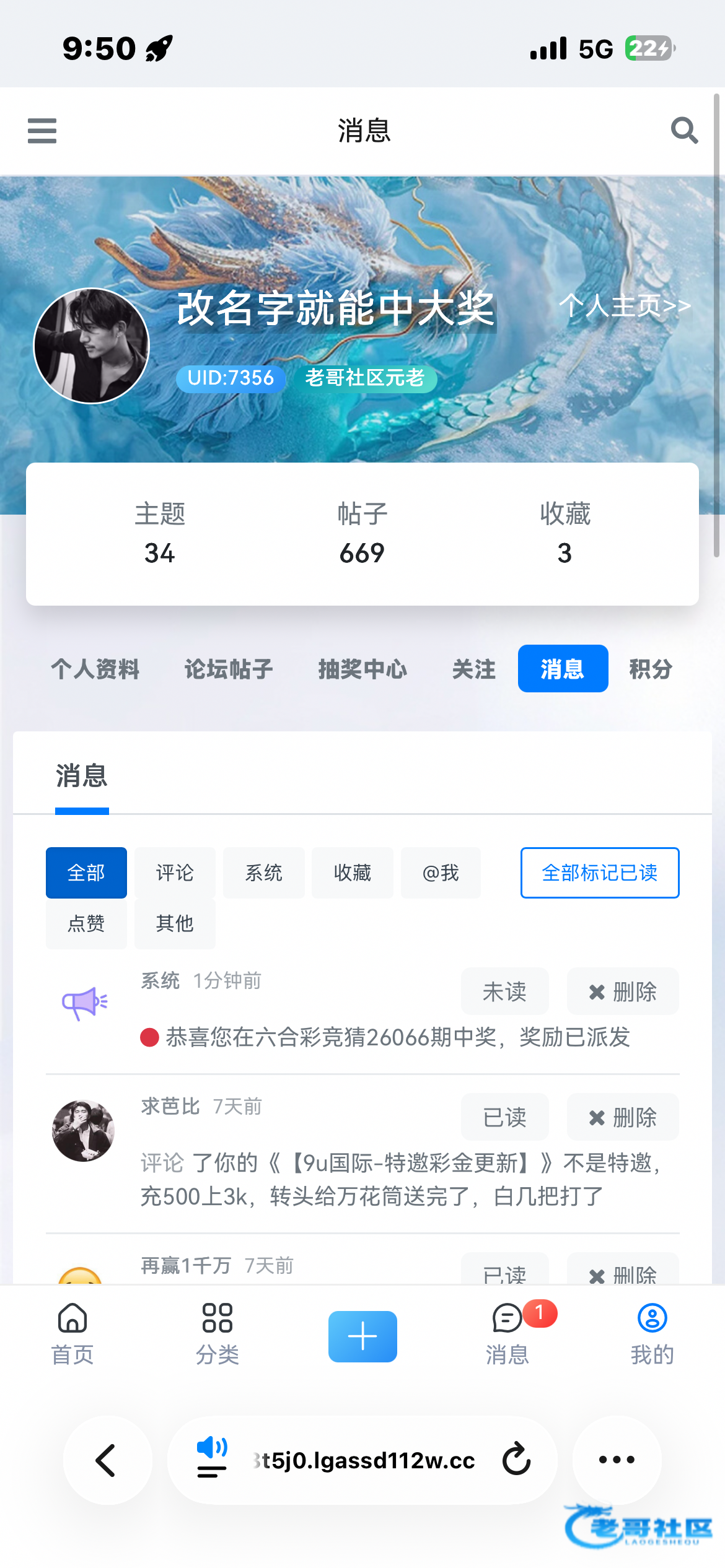Go to 首页 in bottom navigation
Image resolution: width=725 pixels, height=1568 pixels.
point(72,1334)
